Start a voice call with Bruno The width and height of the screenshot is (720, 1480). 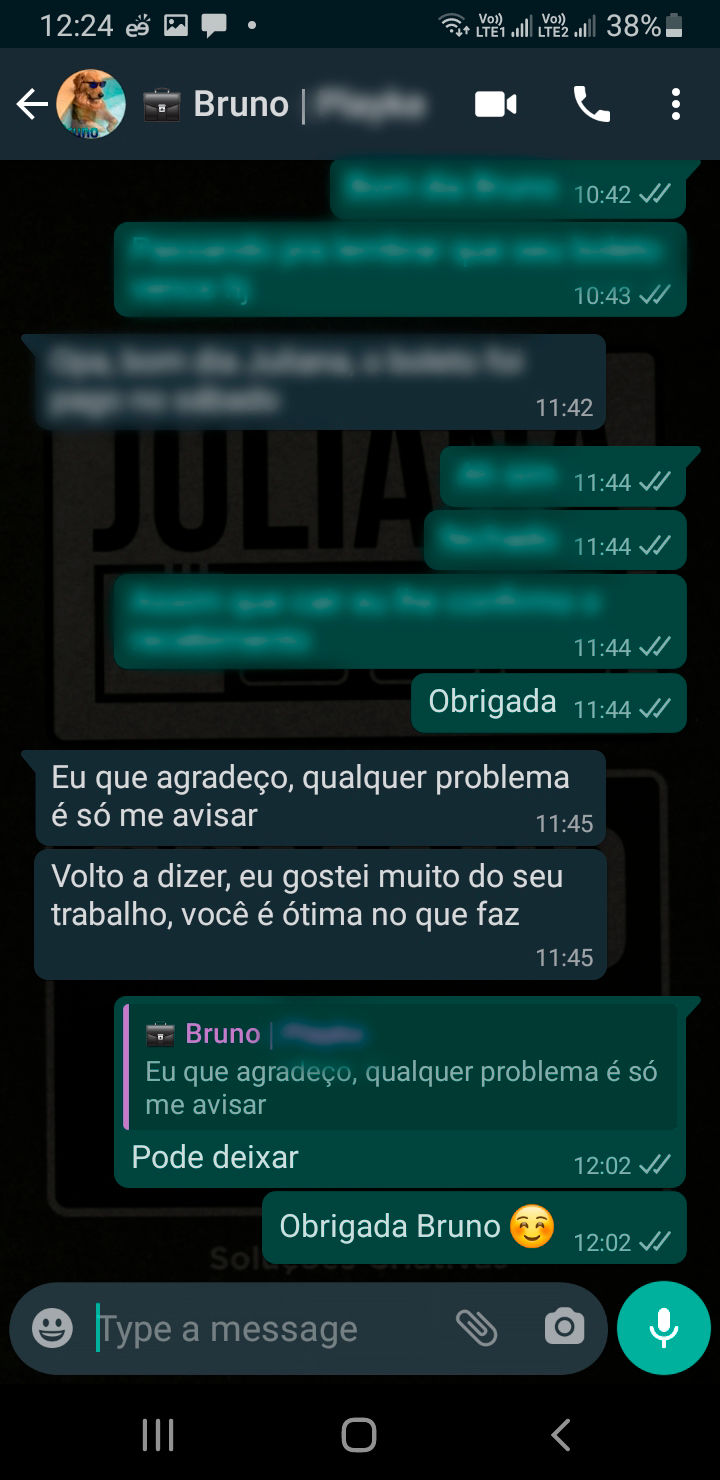(x=591, y=104)
